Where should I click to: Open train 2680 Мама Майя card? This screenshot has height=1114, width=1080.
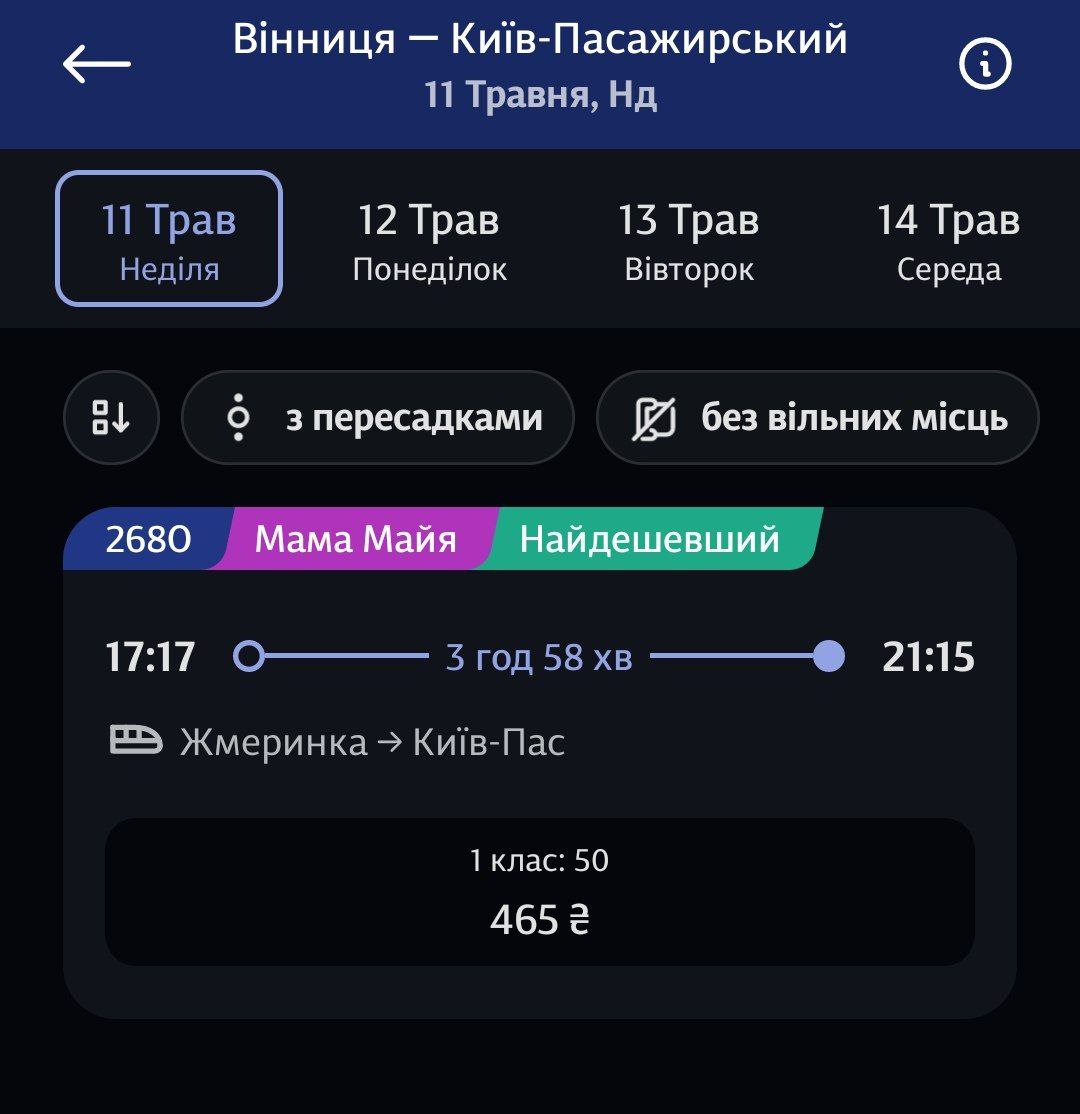click(540, 700)
